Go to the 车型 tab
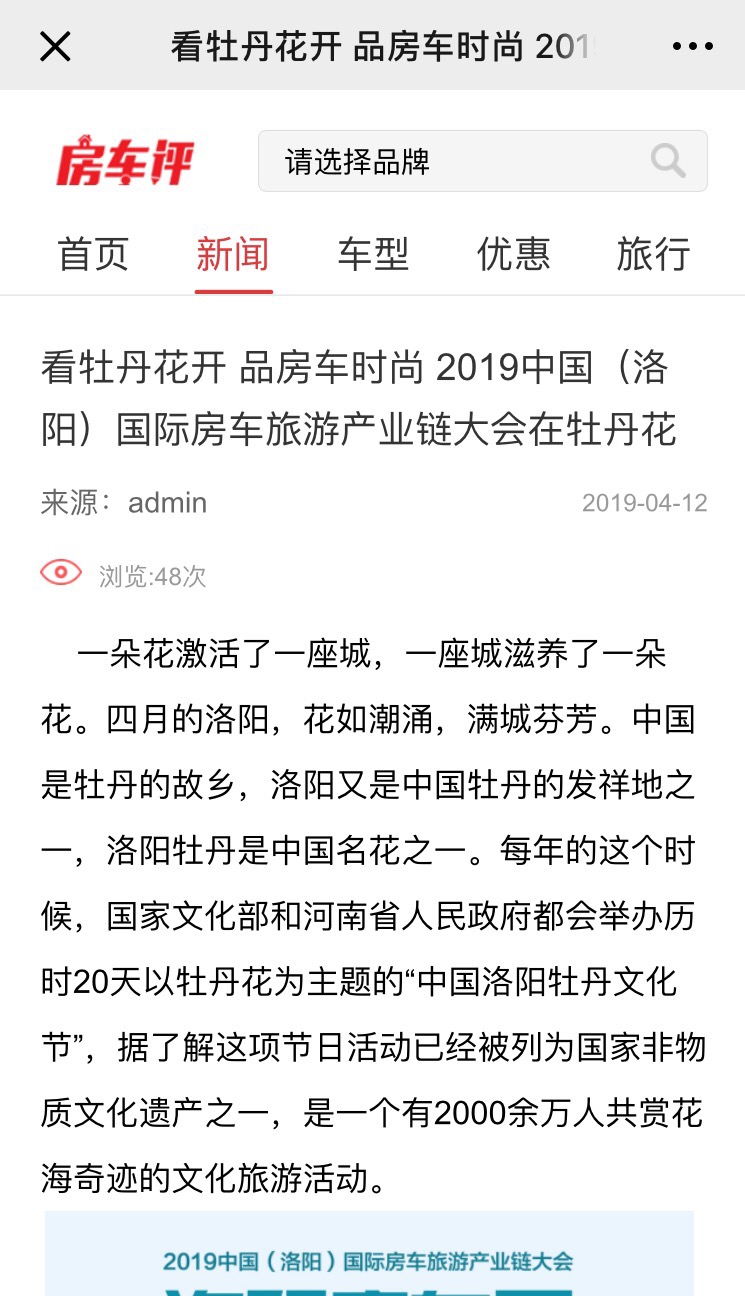The width and height of the screenshot is (745, 1296). pyautogui.click(x=373, y=254)
